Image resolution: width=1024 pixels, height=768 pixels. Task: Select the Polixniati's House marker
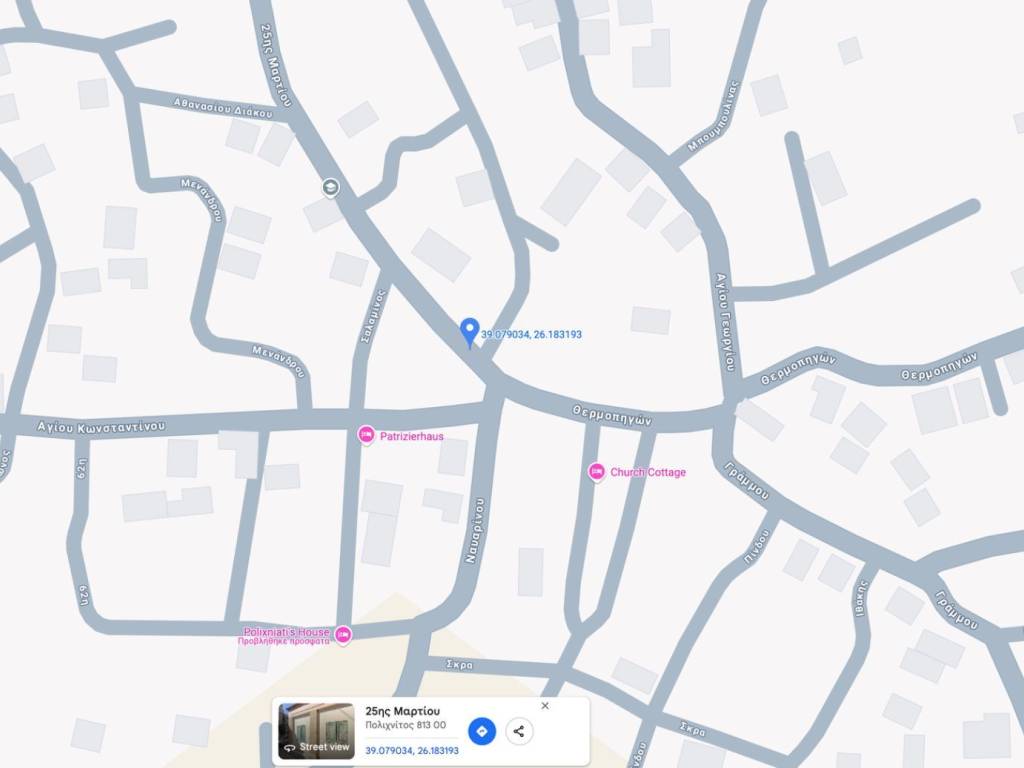[x=343, y=634]
